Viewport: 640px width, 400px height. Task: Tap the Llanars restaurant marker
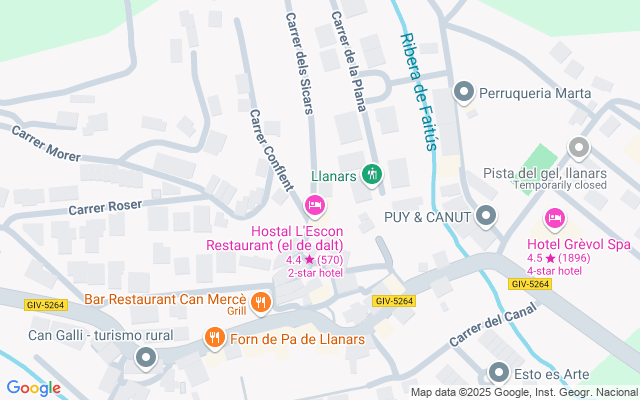(x=372, y=175)
